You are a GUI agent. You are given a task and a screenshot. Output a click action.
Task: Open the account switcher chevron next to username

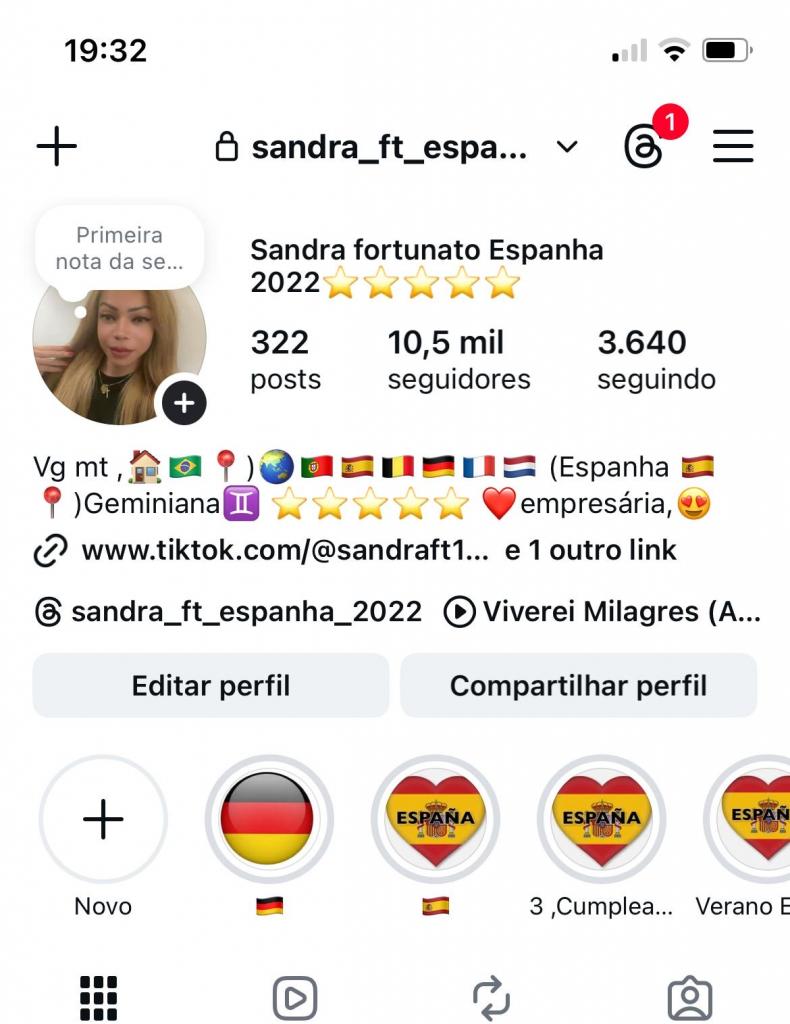[567, 146]
